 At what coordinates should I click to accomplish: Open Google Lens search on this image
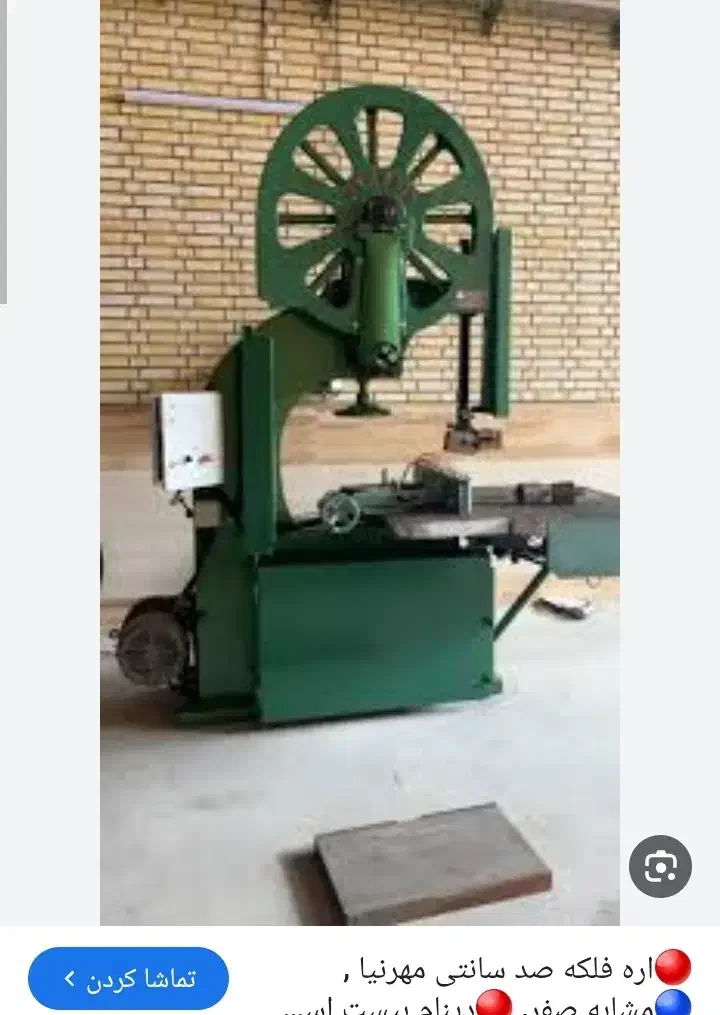660,866
